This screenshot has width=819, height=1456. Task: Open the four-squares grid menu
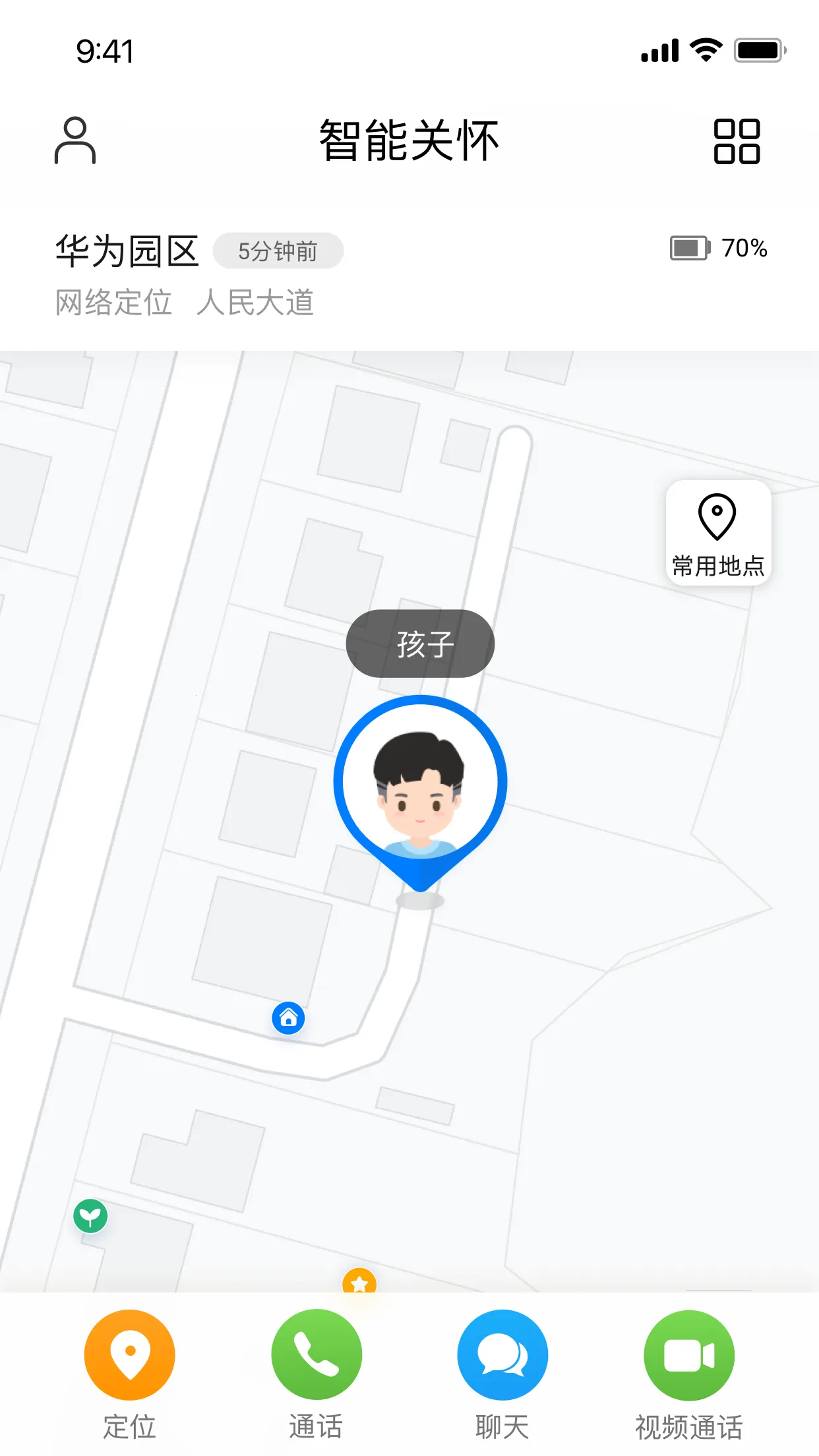(x=737, y=141)
